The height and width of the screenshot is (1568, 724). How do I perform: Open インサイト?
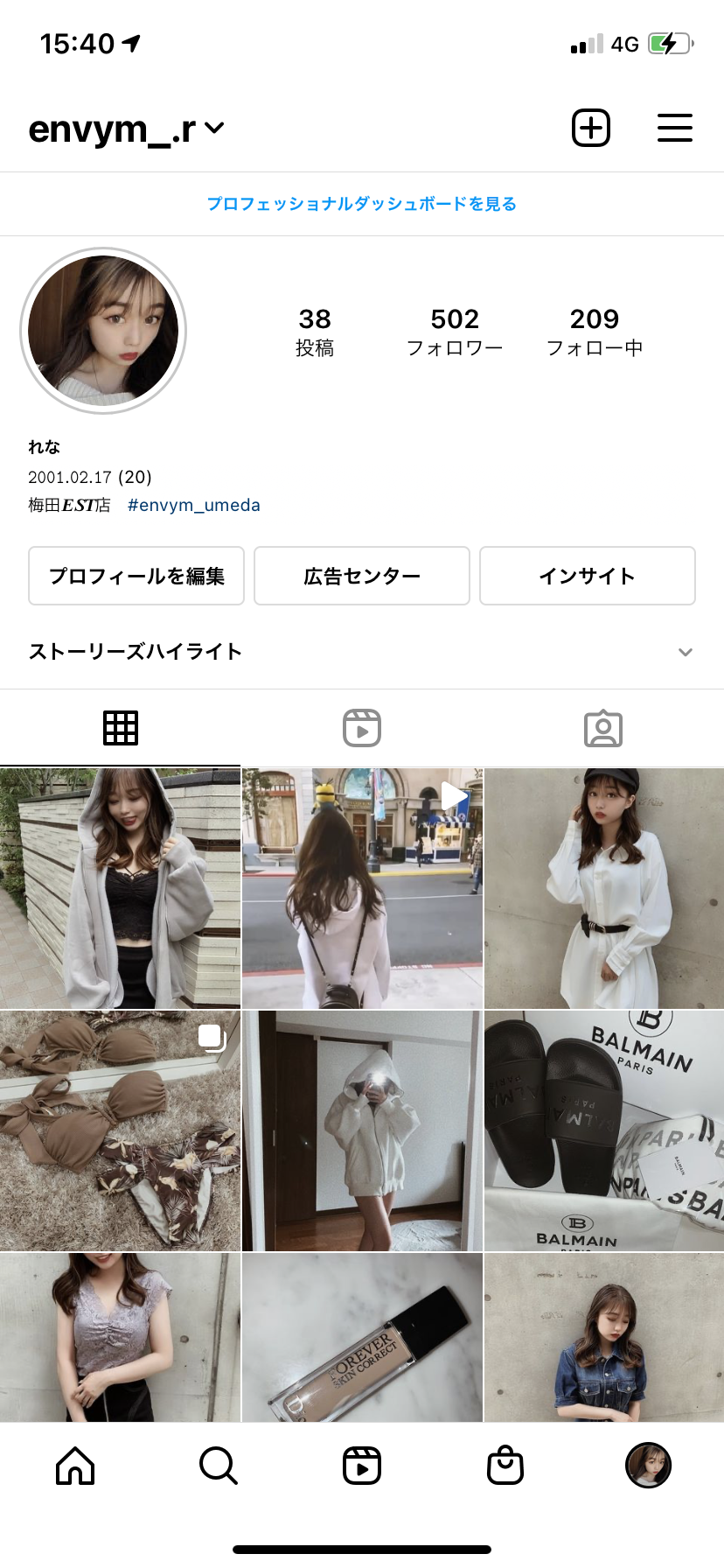coord(588,576)
